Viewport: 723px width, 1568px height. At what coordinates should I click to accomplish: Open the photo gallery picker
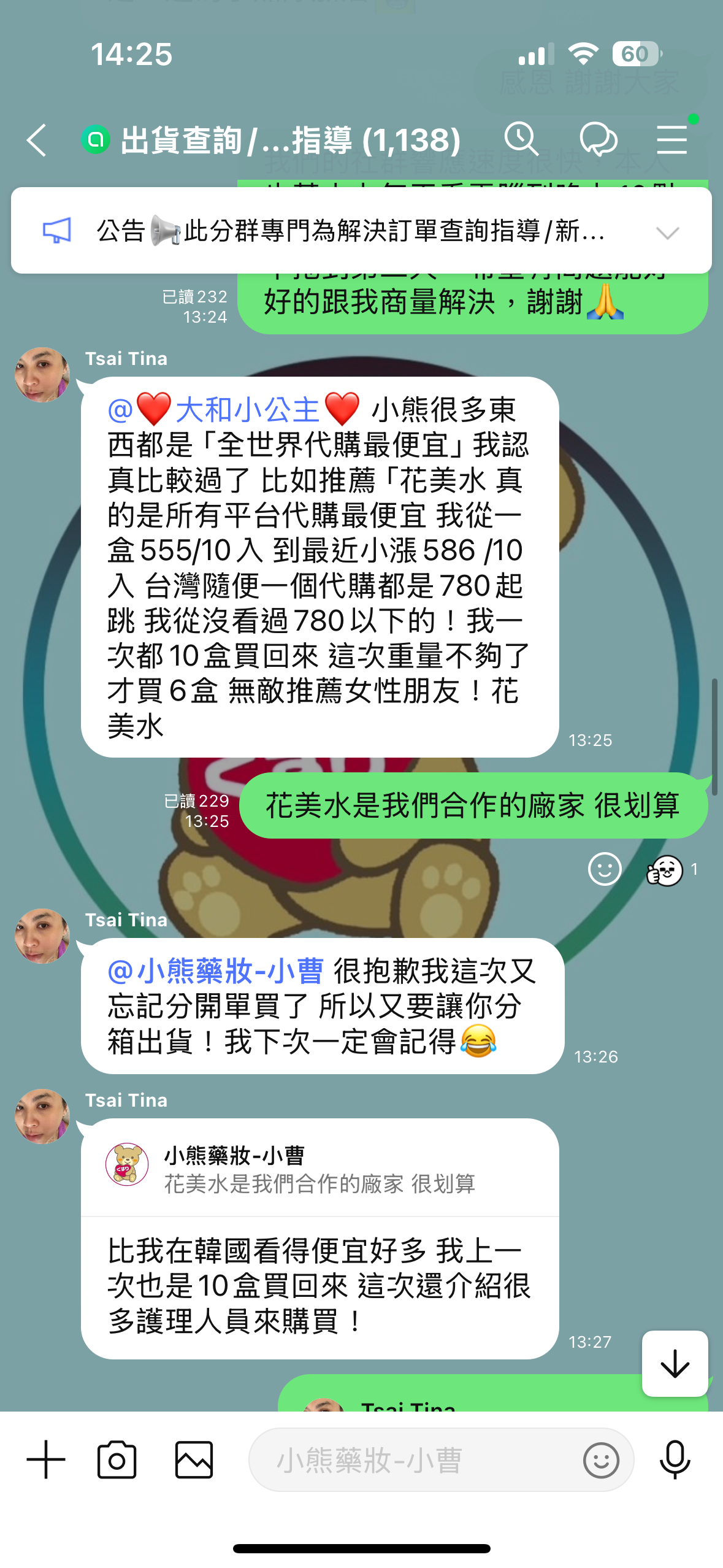pyautogui.click(x=194, y=1459)
